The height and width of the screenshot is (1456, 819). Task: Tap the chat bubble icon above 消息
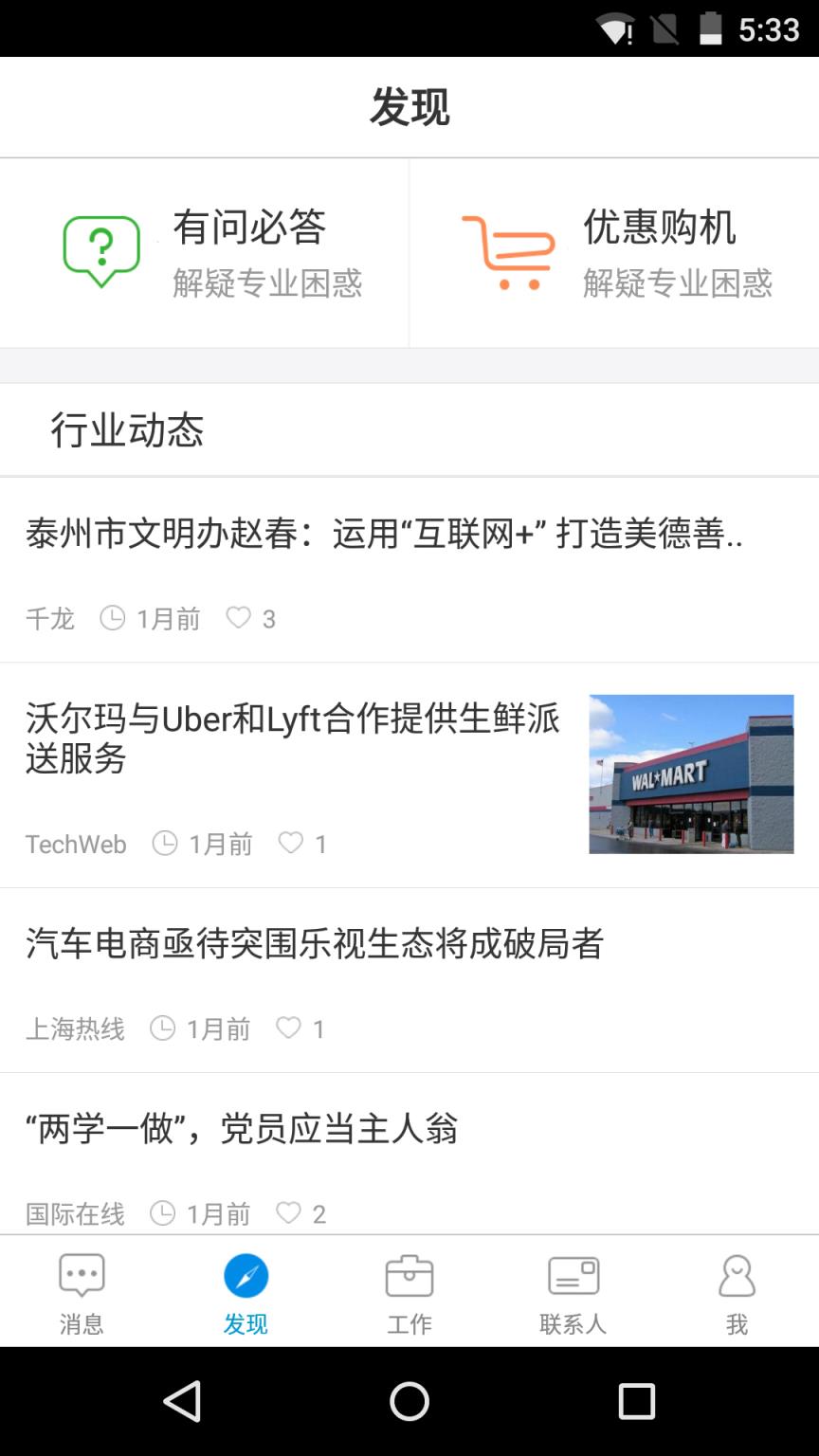[x=82, y=1277]
